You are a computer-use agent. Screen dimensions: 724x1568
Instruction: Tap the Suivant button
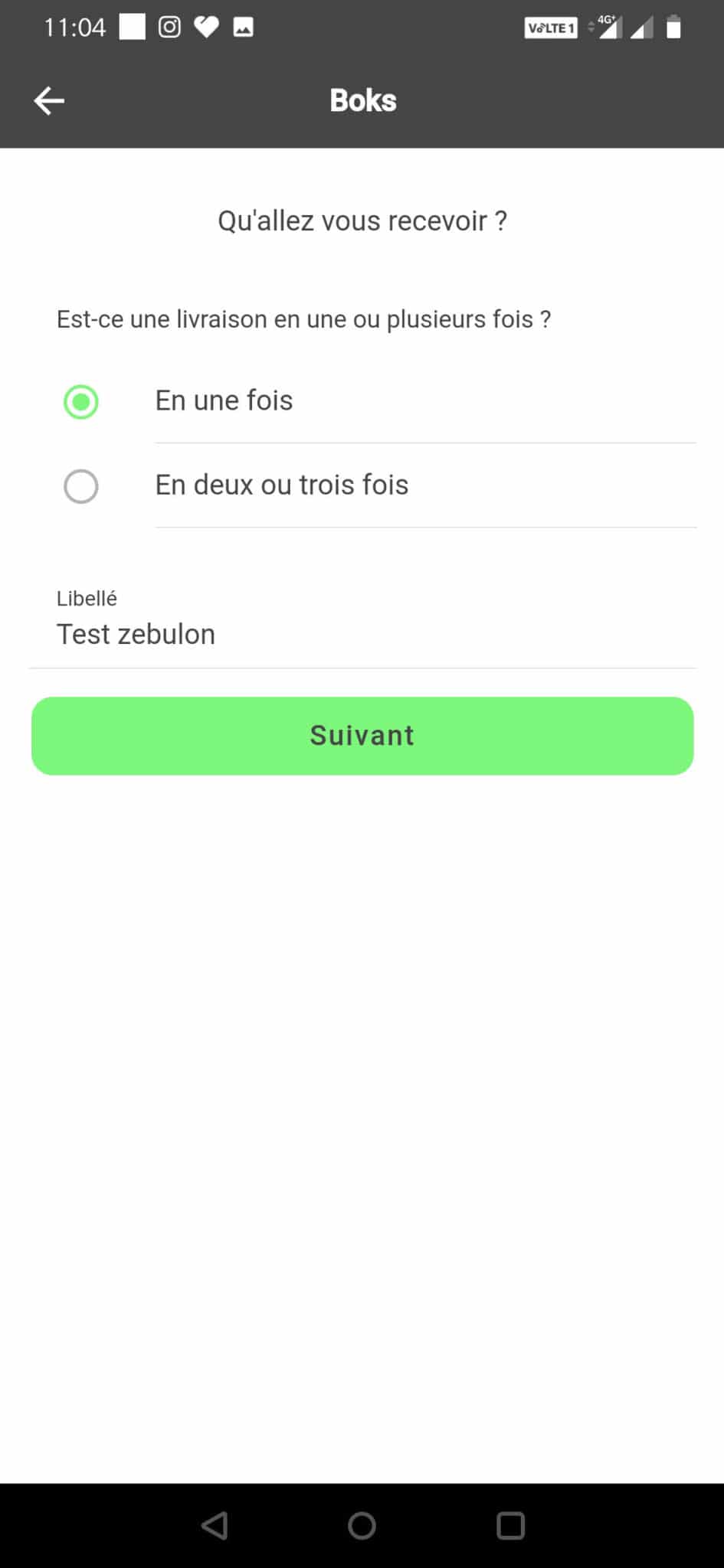tap(362, 736)
